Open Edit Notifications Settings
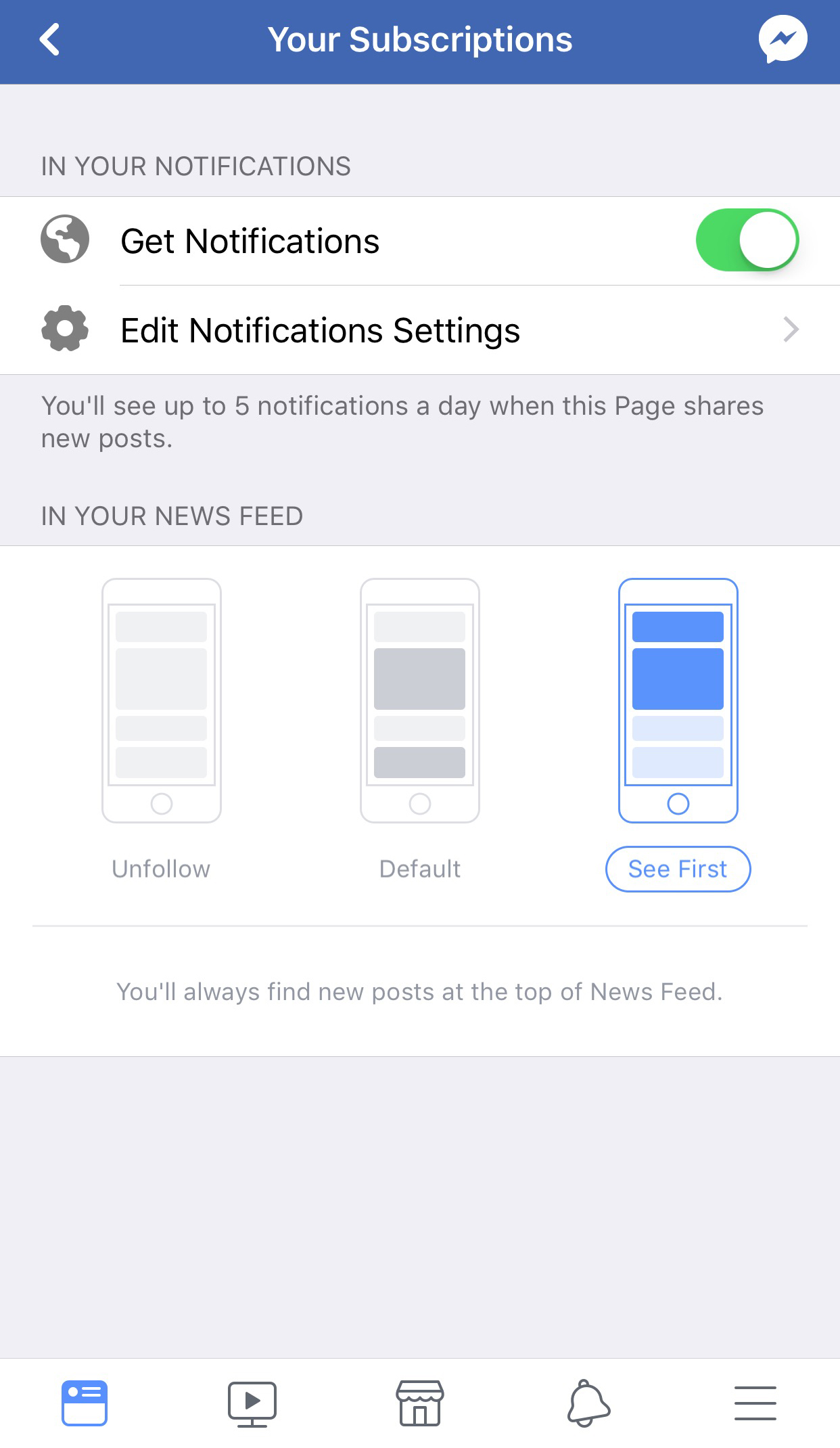The image size is (840, 1448). click(x=419, y=330)
